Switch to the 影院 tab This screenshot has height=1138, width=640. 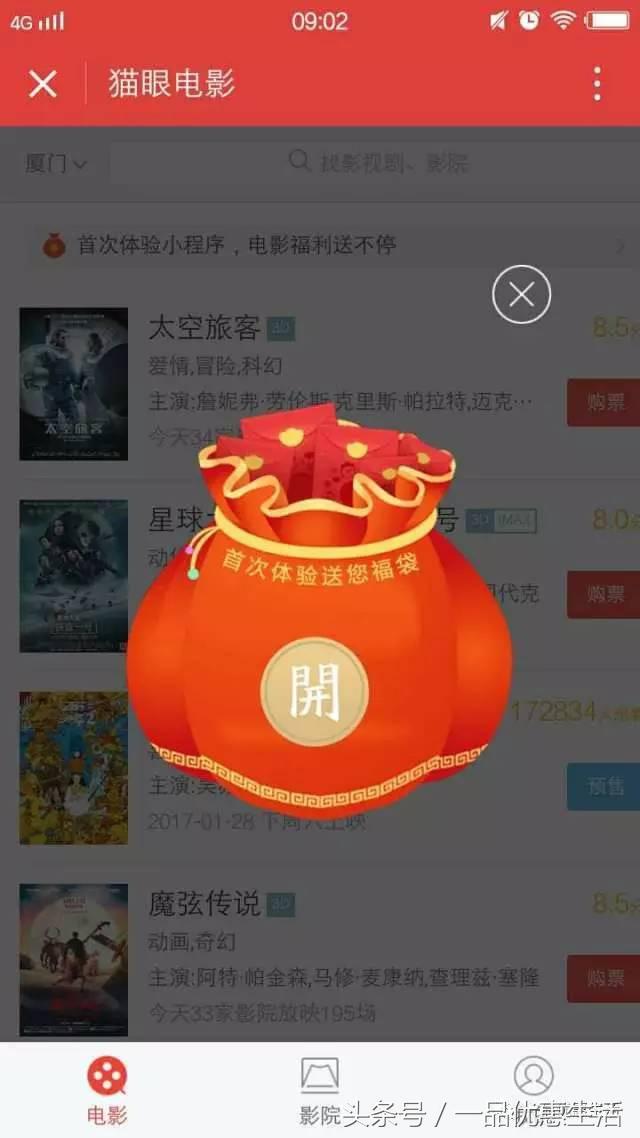320,1090
